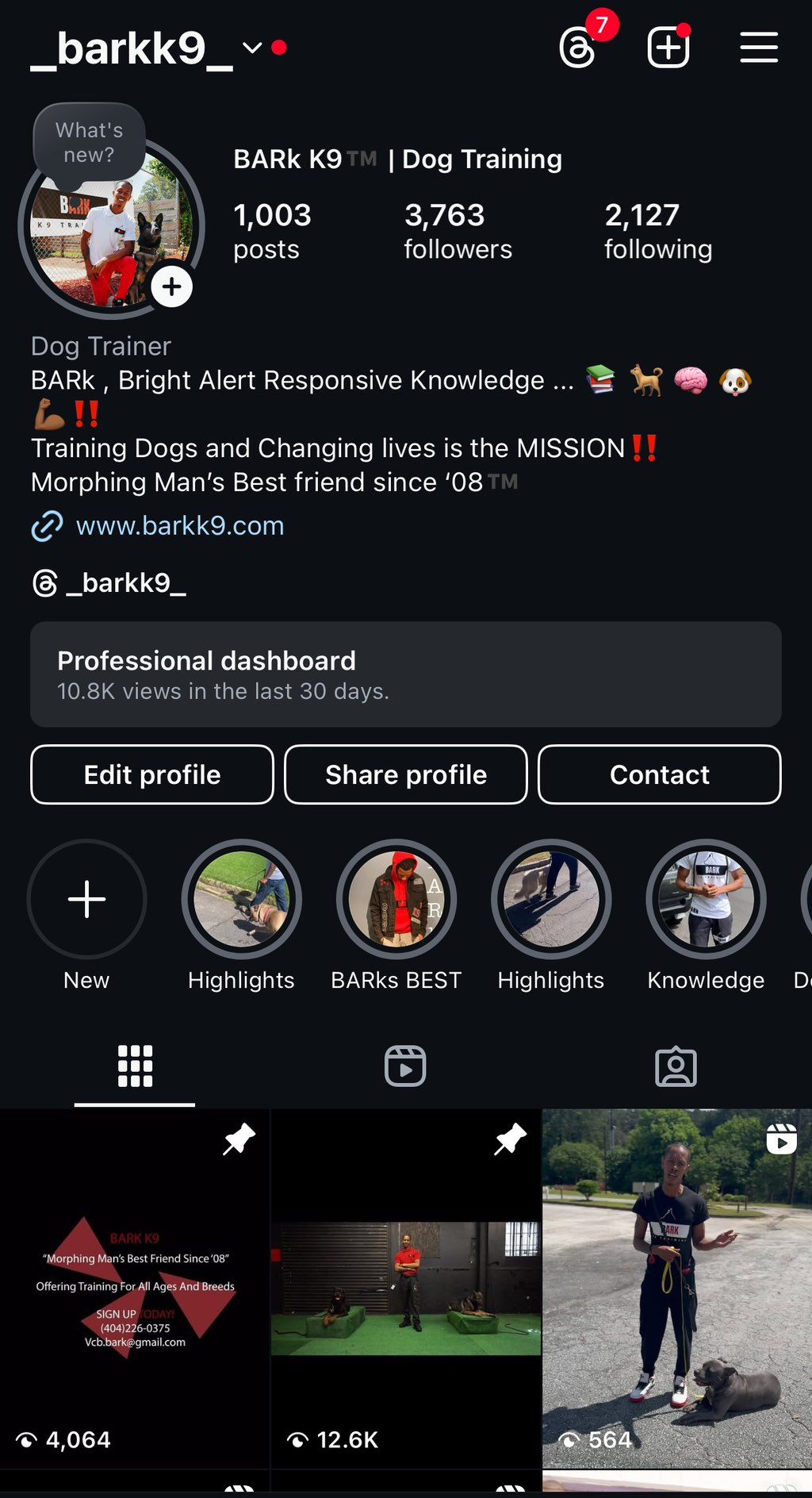Image resolution: width=812 pixels, height=1498 pixels.
Task: View the 3,763 followers list
Action: pos(458,230)
